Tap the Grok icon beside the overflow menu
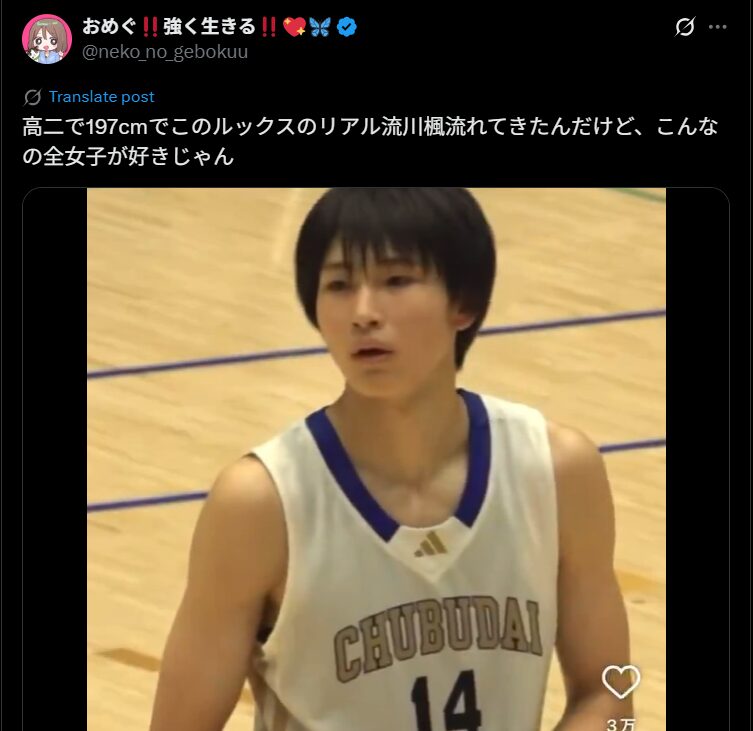 (x=684, y=27)
